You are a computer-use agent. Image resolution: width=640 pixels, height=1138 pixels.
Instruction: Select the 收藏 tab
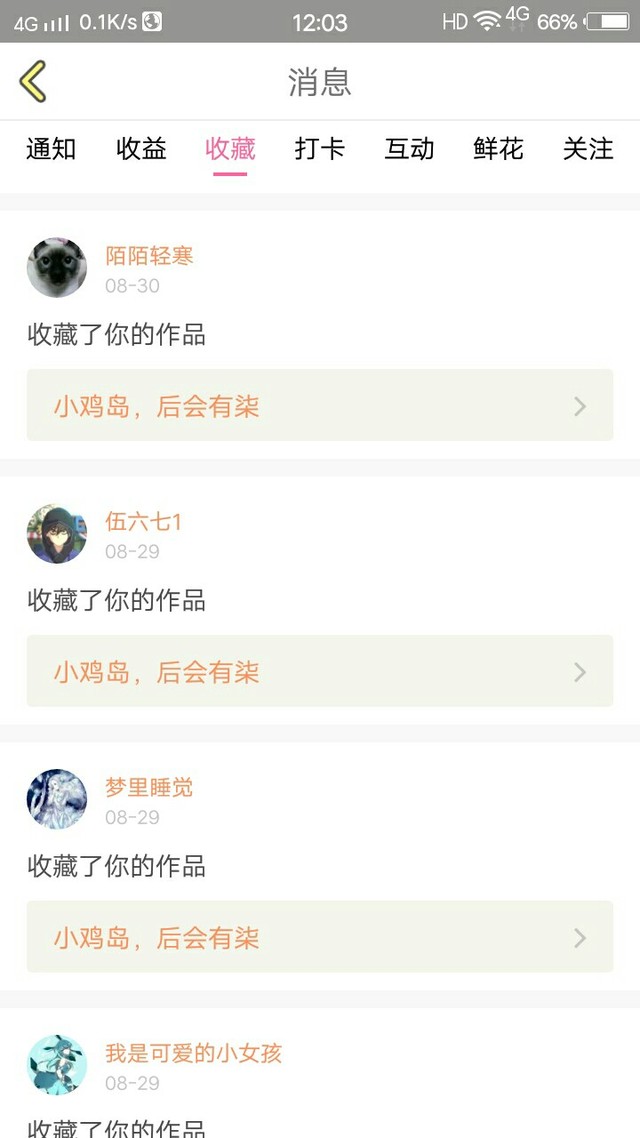coord(230,149)
